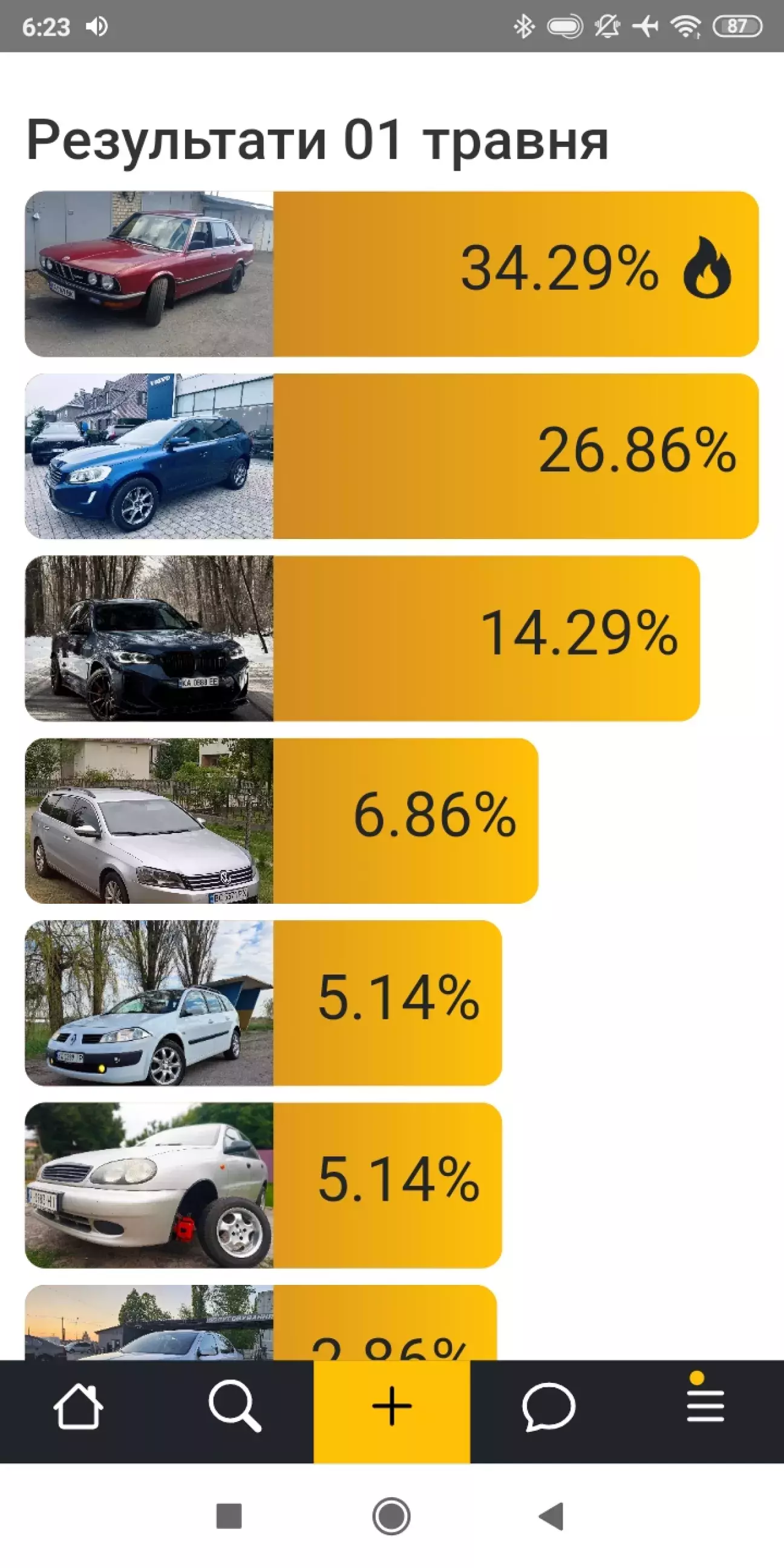Go back with the system back button
The height and width of the screenshot is (1568, 784).
[552, 1515]
